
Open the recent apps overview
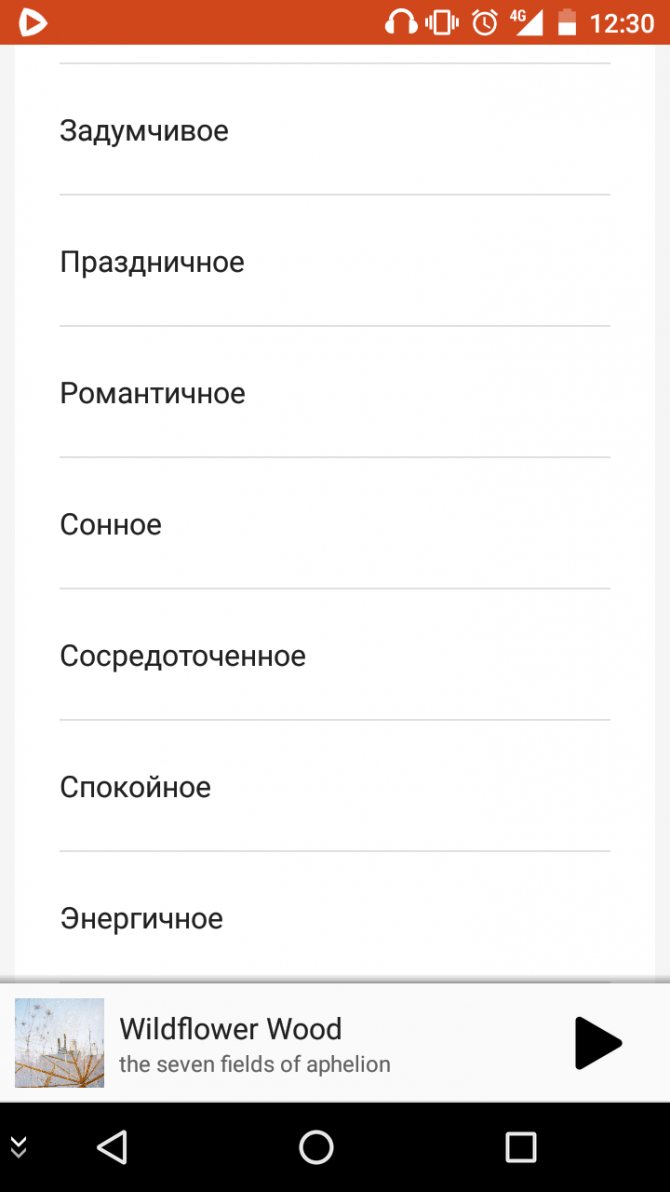(x=521, y=1147)
